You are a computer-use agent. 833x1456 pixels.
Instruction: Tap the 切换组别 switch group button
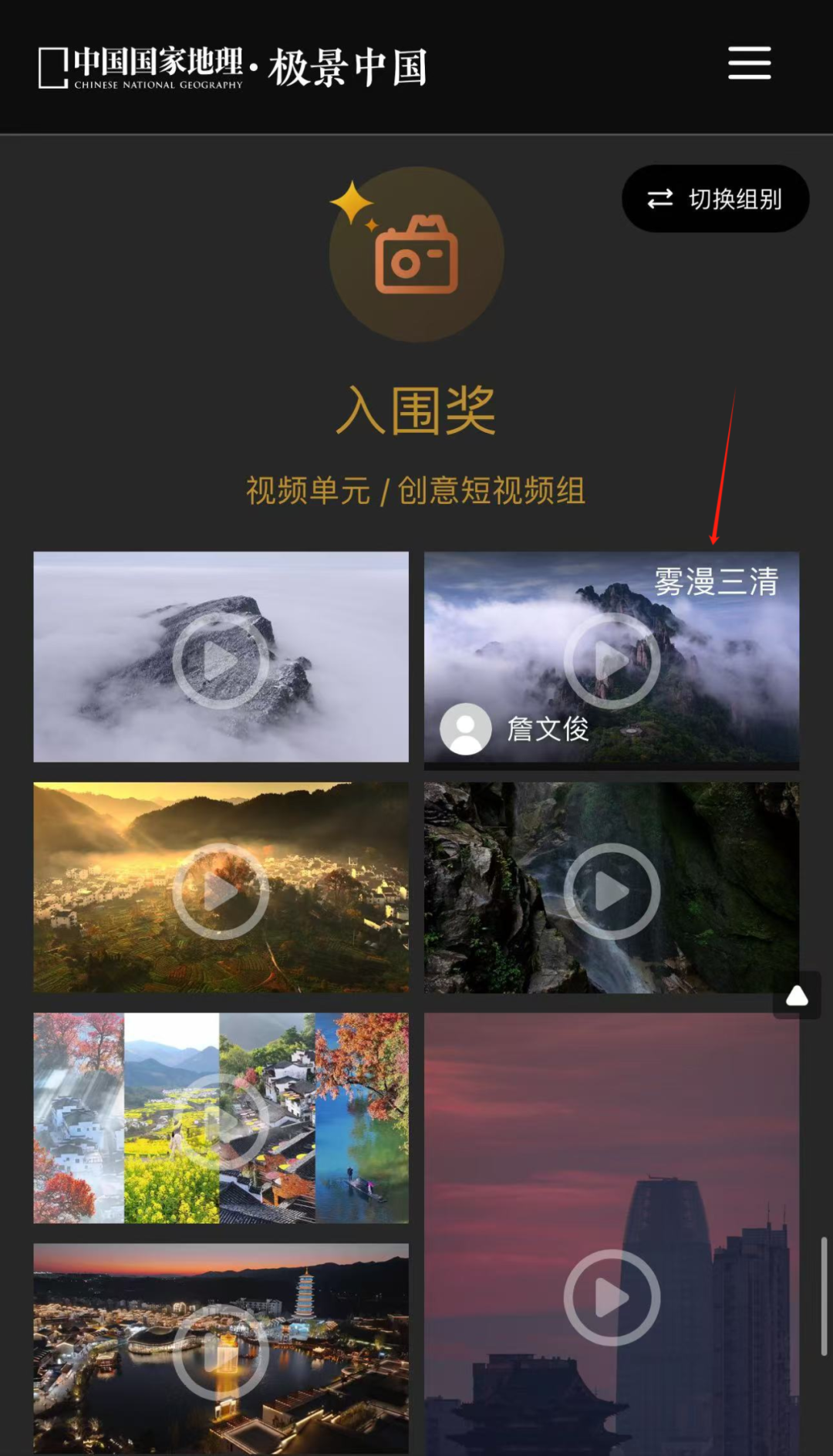pyautogui.click(x=715, y=199)
